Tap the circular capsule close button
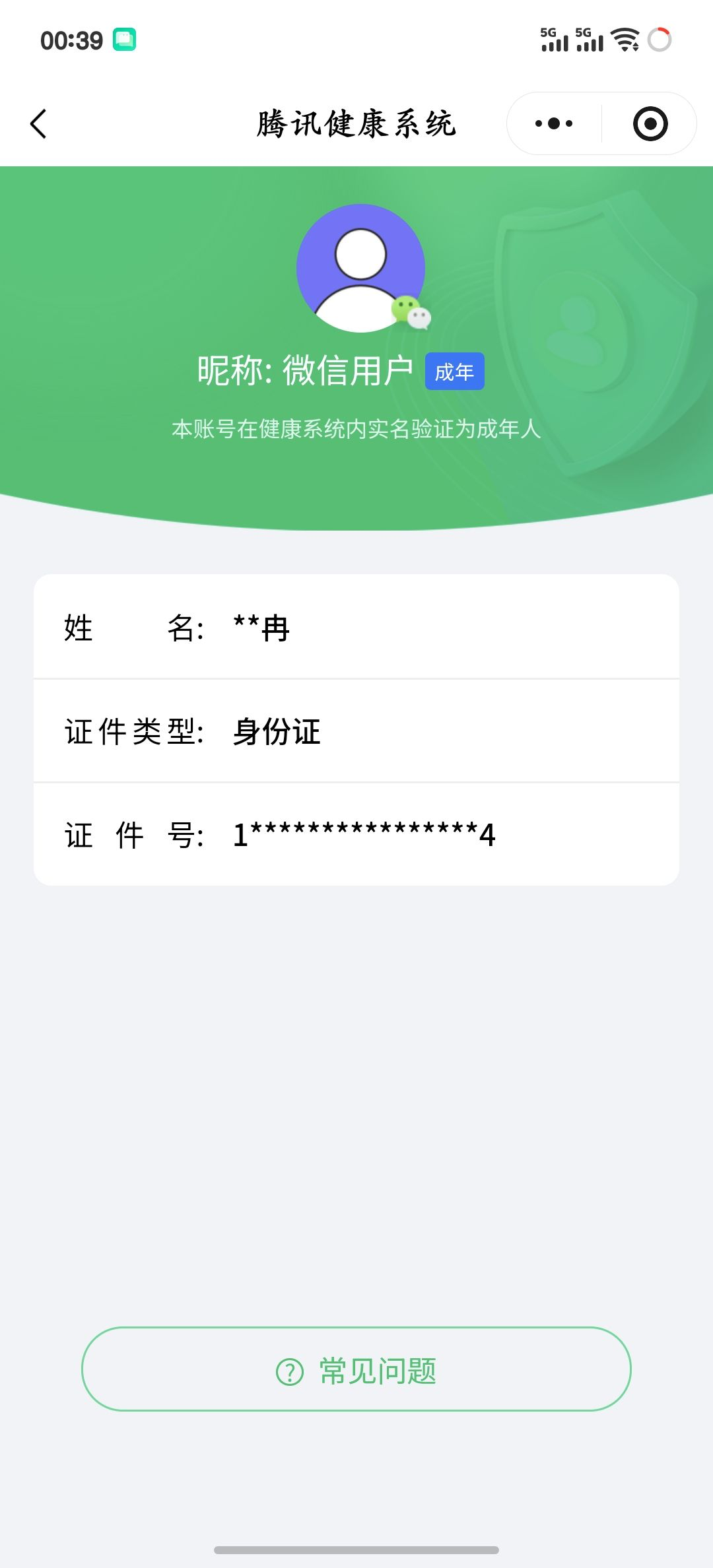Screen dimensions: 713x1568 tap(650, 123)
